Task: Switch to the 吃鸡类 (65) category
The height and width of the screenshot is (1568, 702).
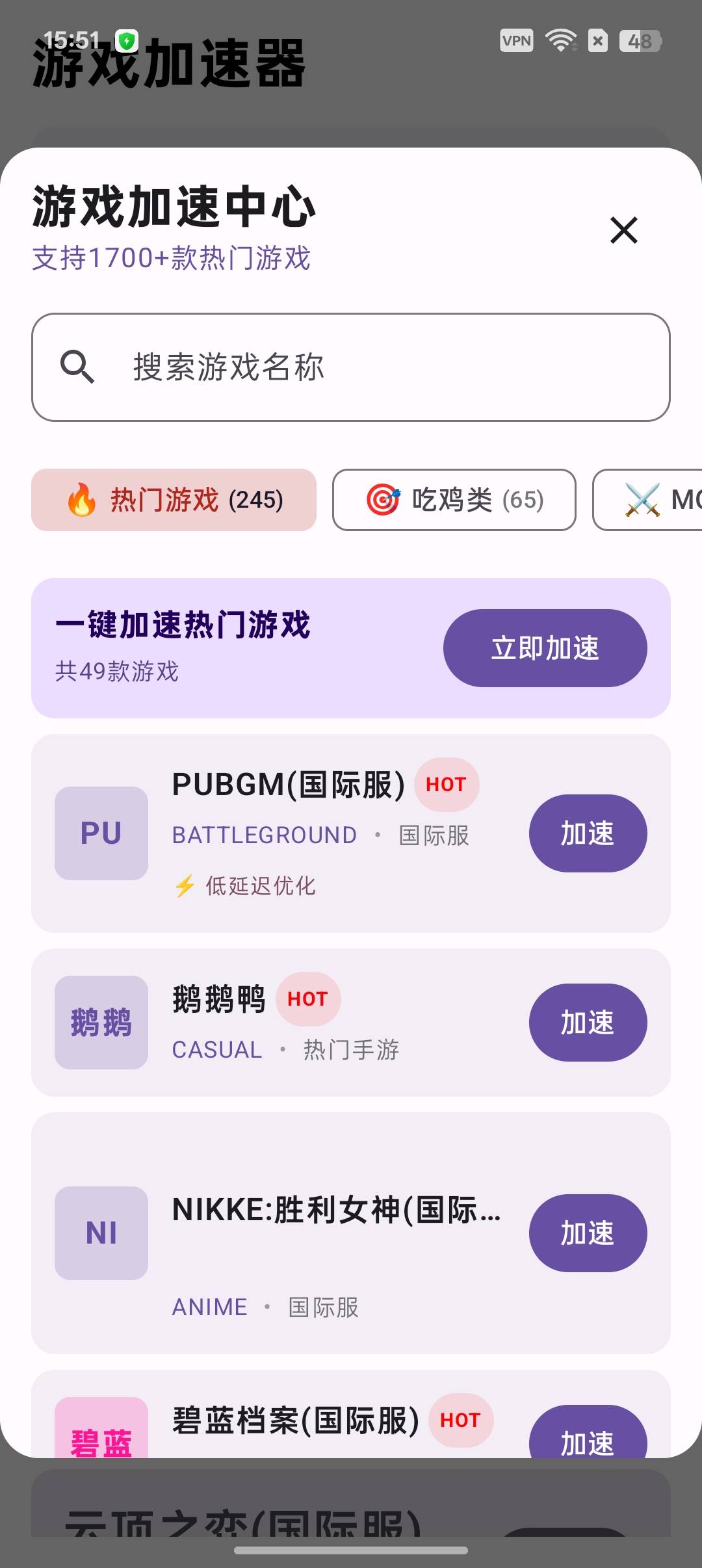Action: 454,500
